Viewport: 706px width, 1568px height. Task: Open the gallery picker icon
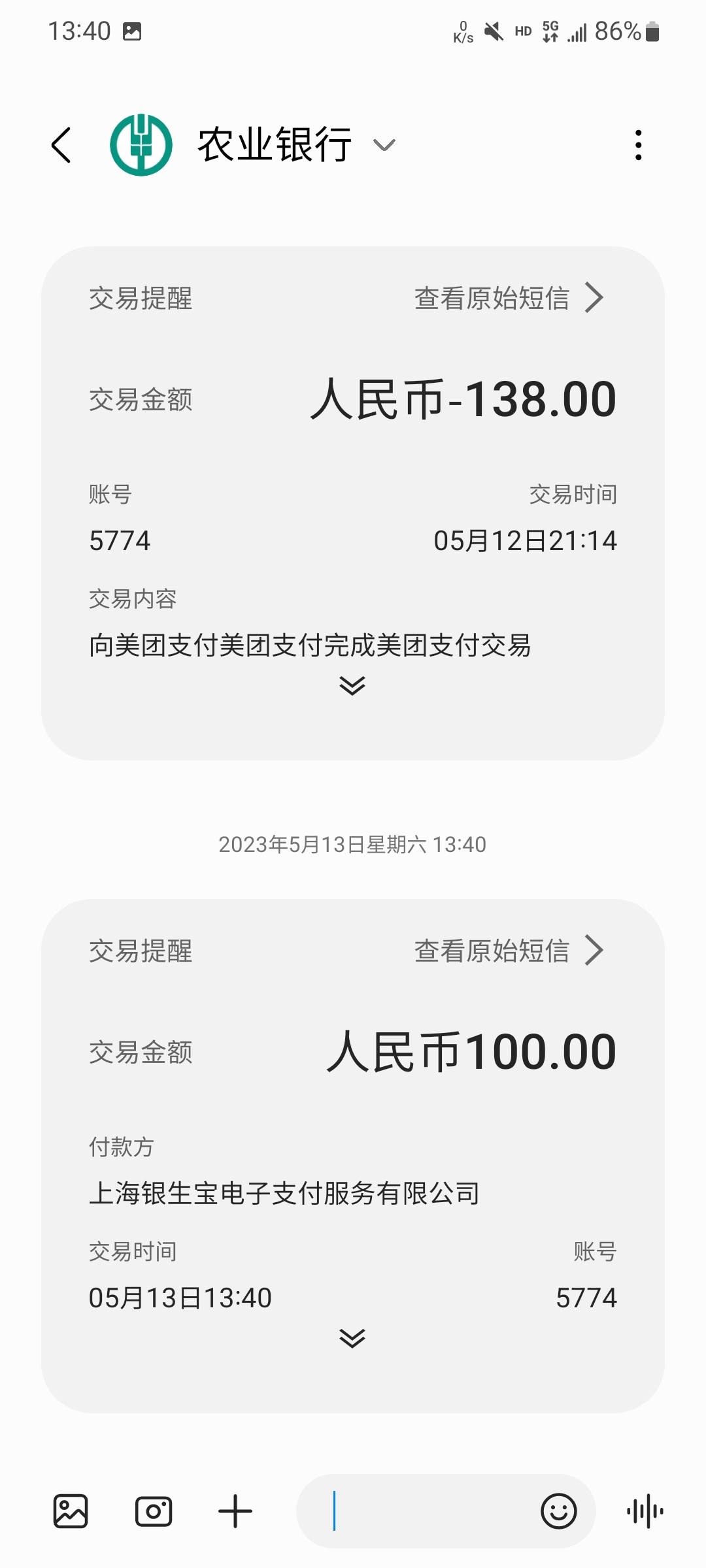71,1511
